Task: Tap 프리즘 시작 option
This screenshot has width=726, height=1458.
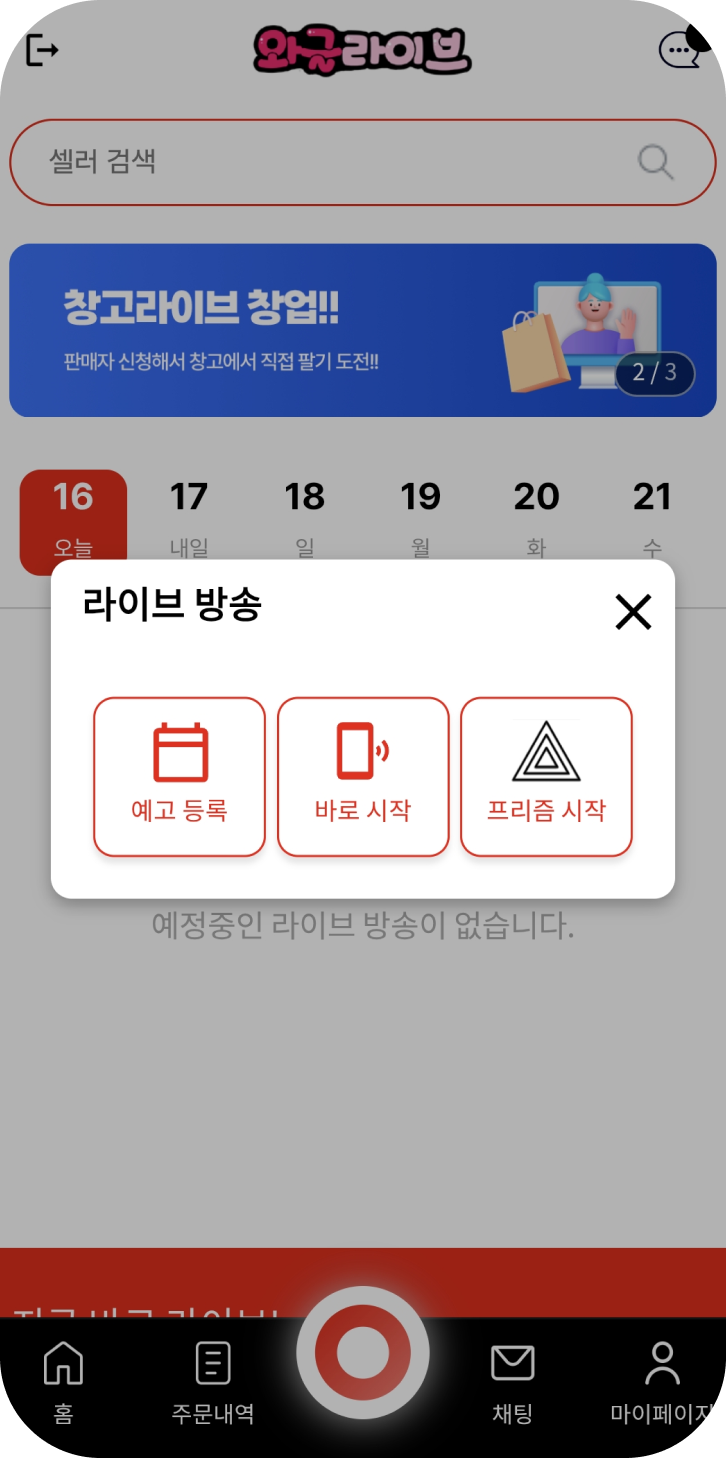Action: 546,777
